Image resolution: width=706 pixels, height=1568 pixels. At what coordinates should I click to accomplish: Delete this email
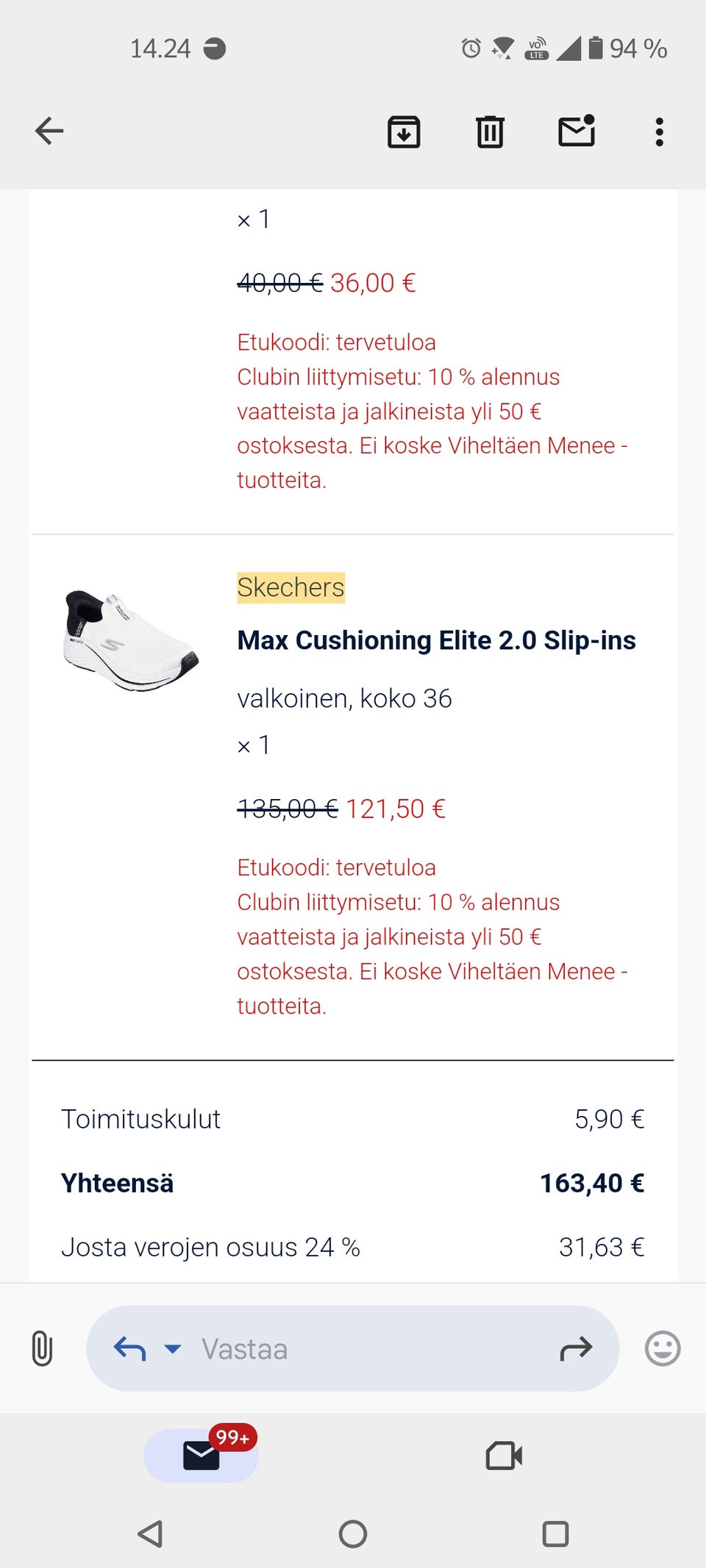[x=490, y=132]
